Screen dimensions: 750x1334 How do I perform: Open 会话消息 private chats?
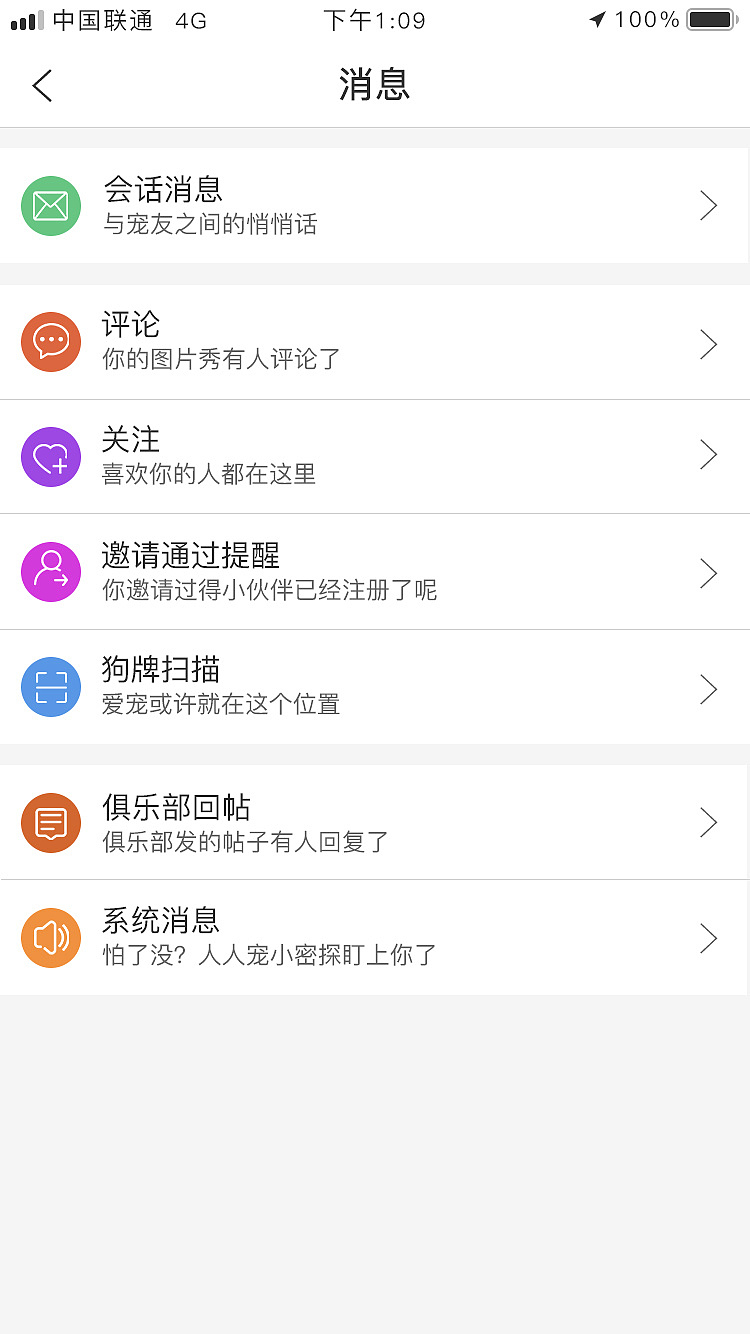(x=374, y=206)
